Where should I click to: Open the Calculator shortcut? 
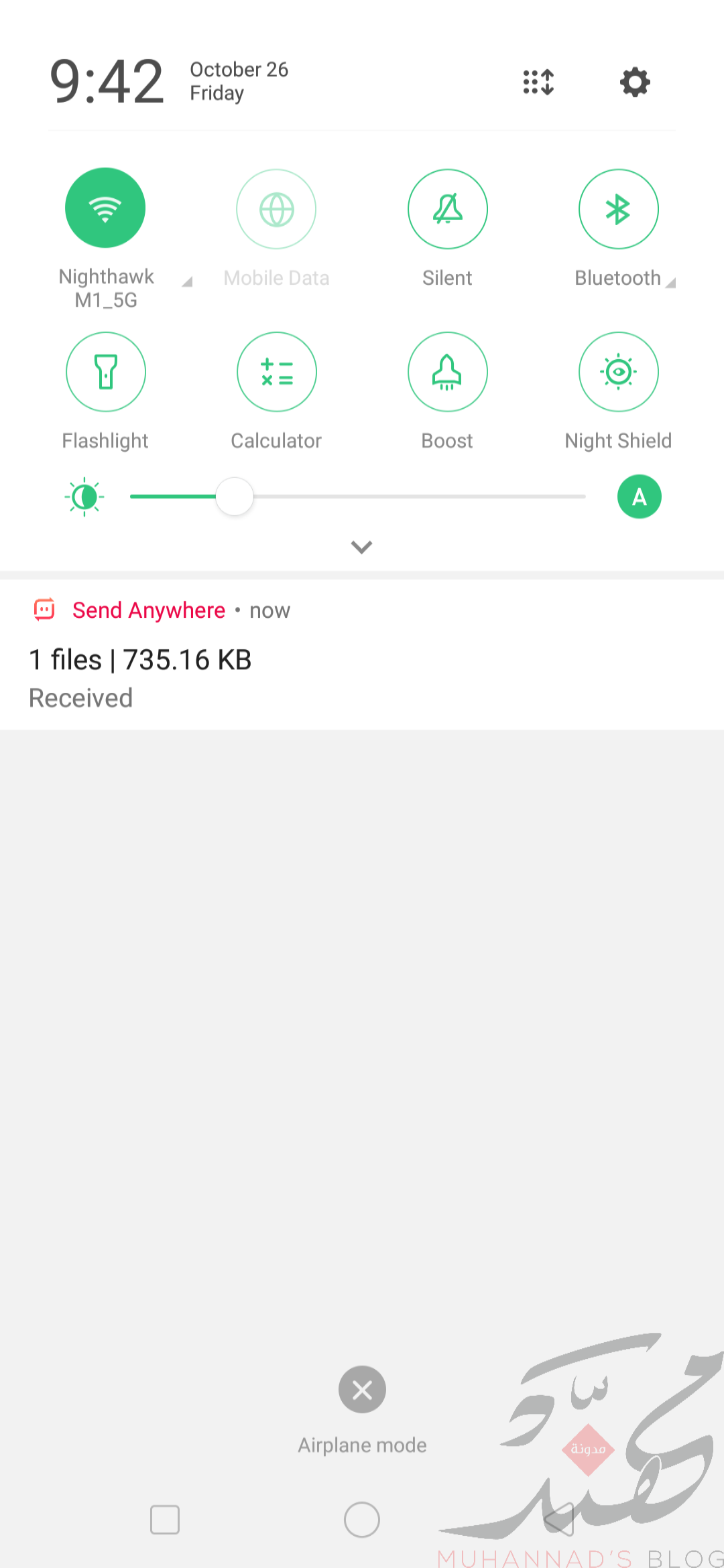tap(276, 372)
